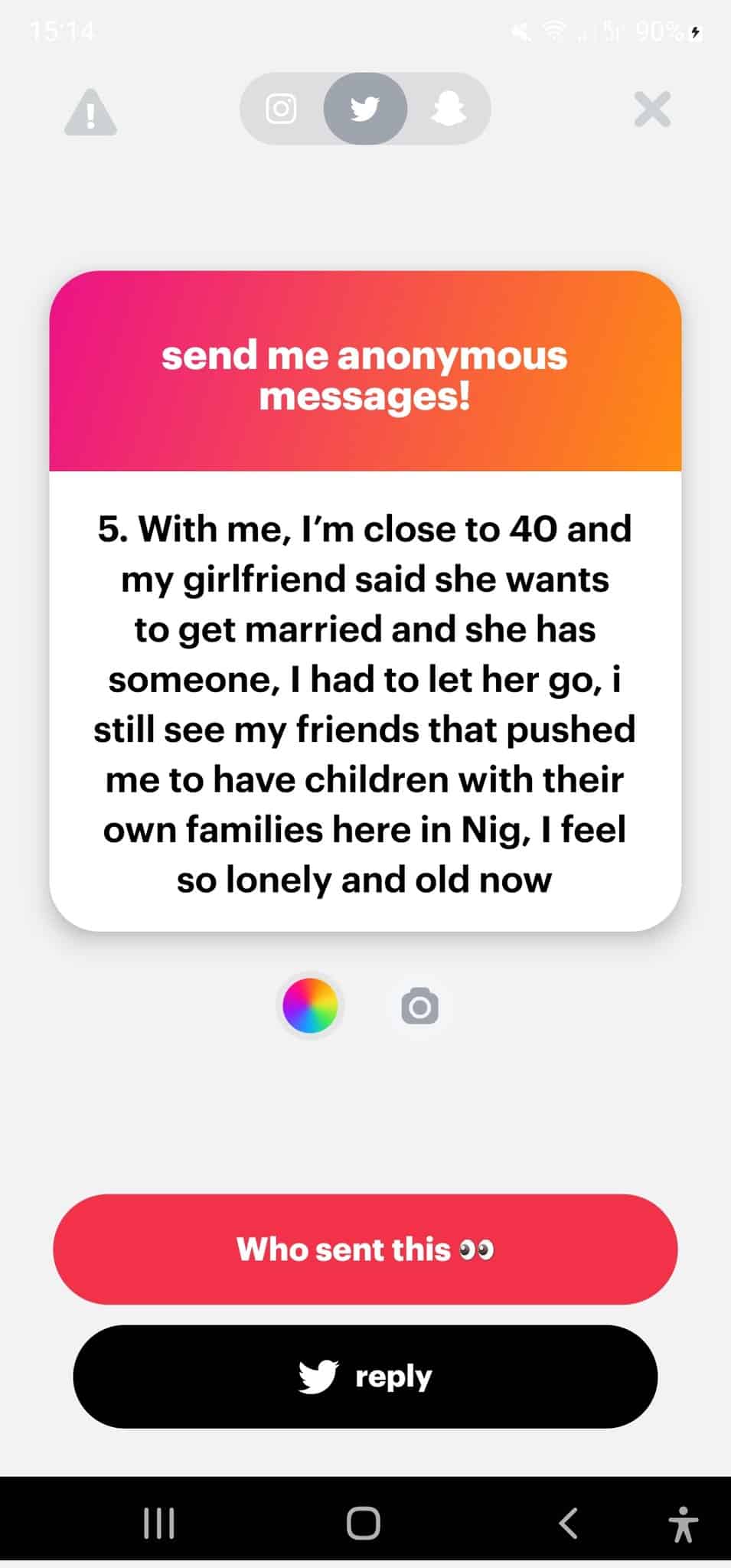Screen dimensions: 731x1568
Task: Open recent apps from navigation bar
Action: 159,1523
